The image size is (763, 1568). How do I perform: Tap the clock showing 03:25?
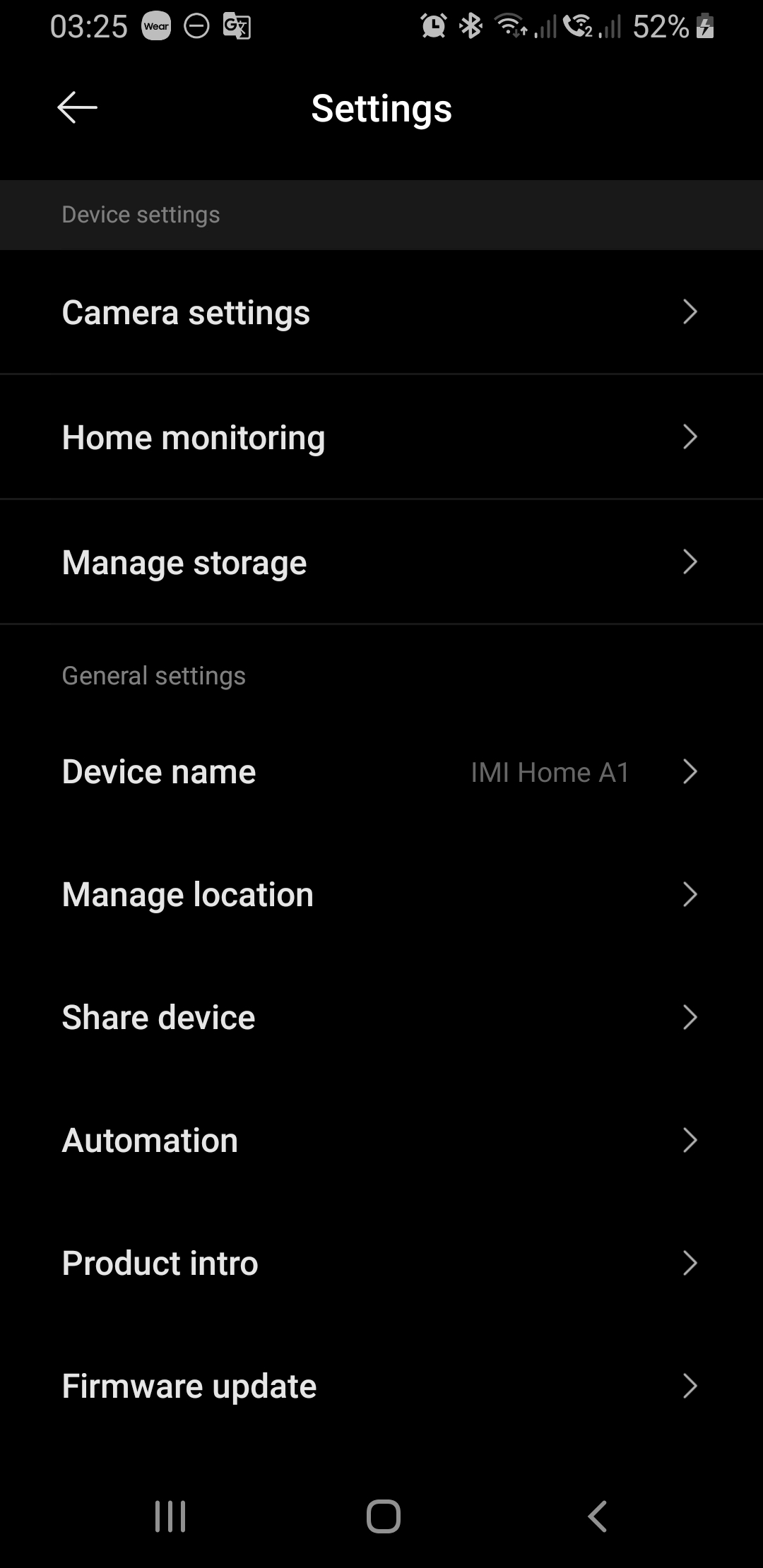click(x=88, y=25)
